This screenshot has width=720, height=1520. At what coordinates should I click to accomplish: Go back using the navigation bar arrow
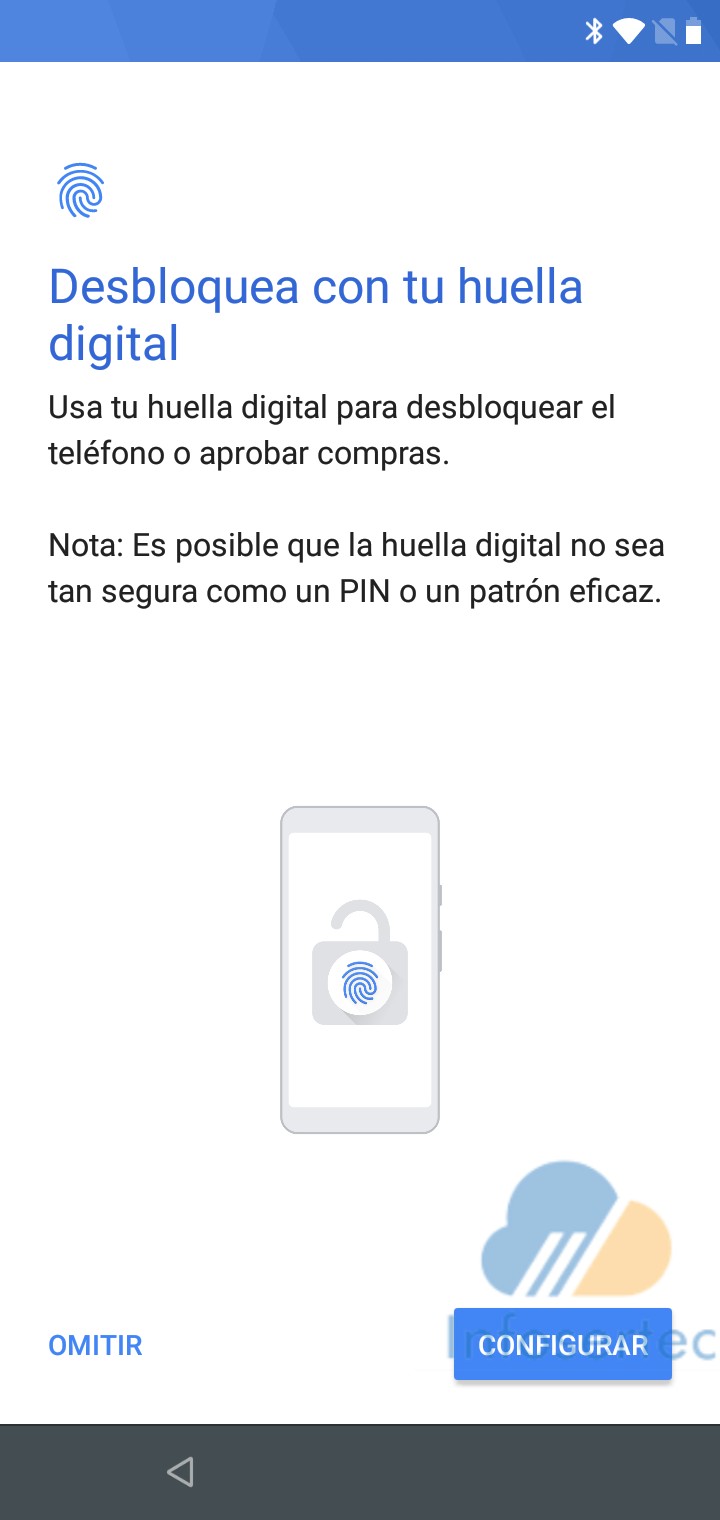click(x=180, y=1471)
